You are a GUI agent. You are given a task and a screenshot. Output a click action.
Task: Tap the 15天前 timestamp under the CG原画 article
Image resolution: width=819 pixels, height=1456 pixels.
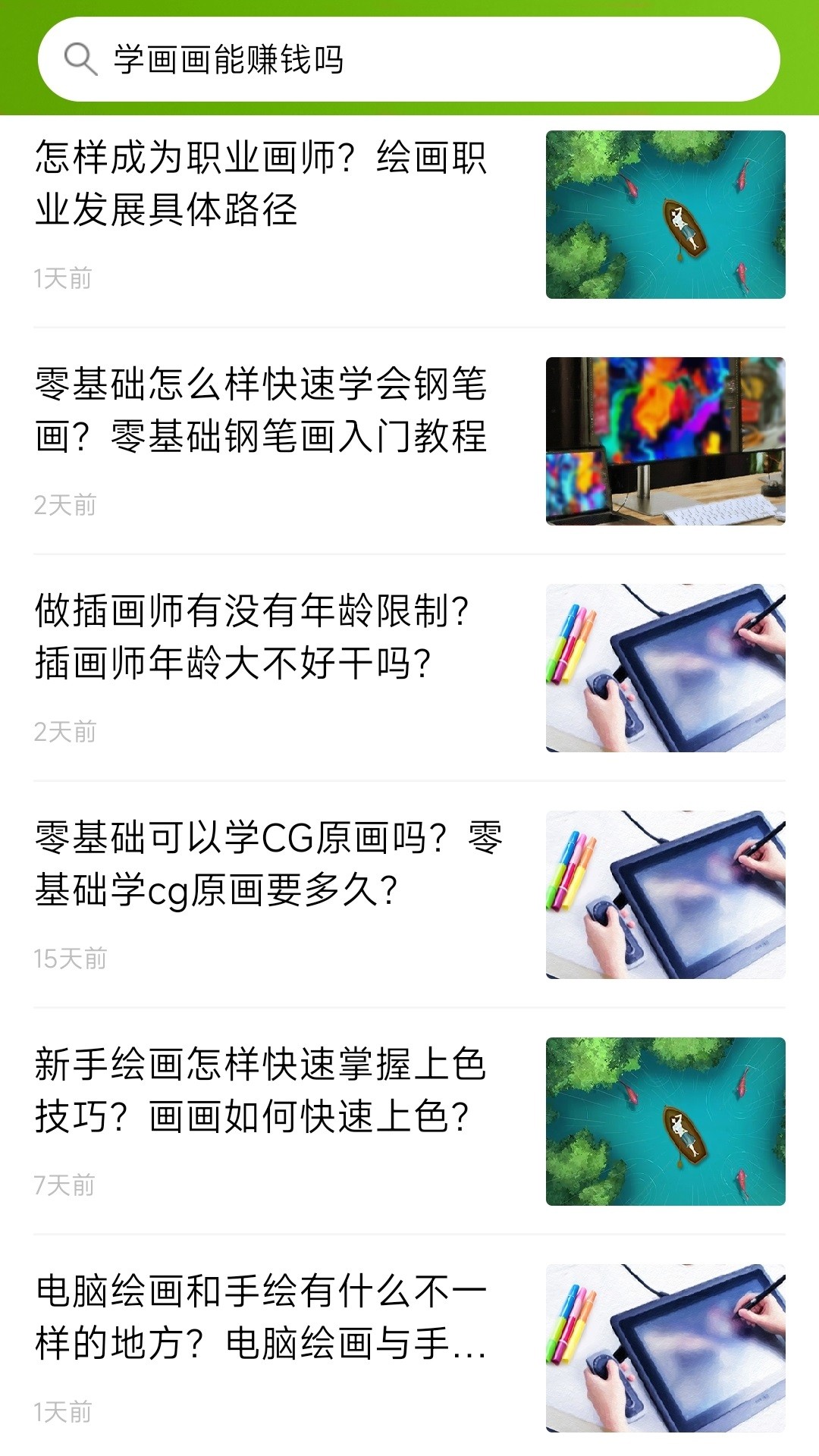tap(72, 958)
